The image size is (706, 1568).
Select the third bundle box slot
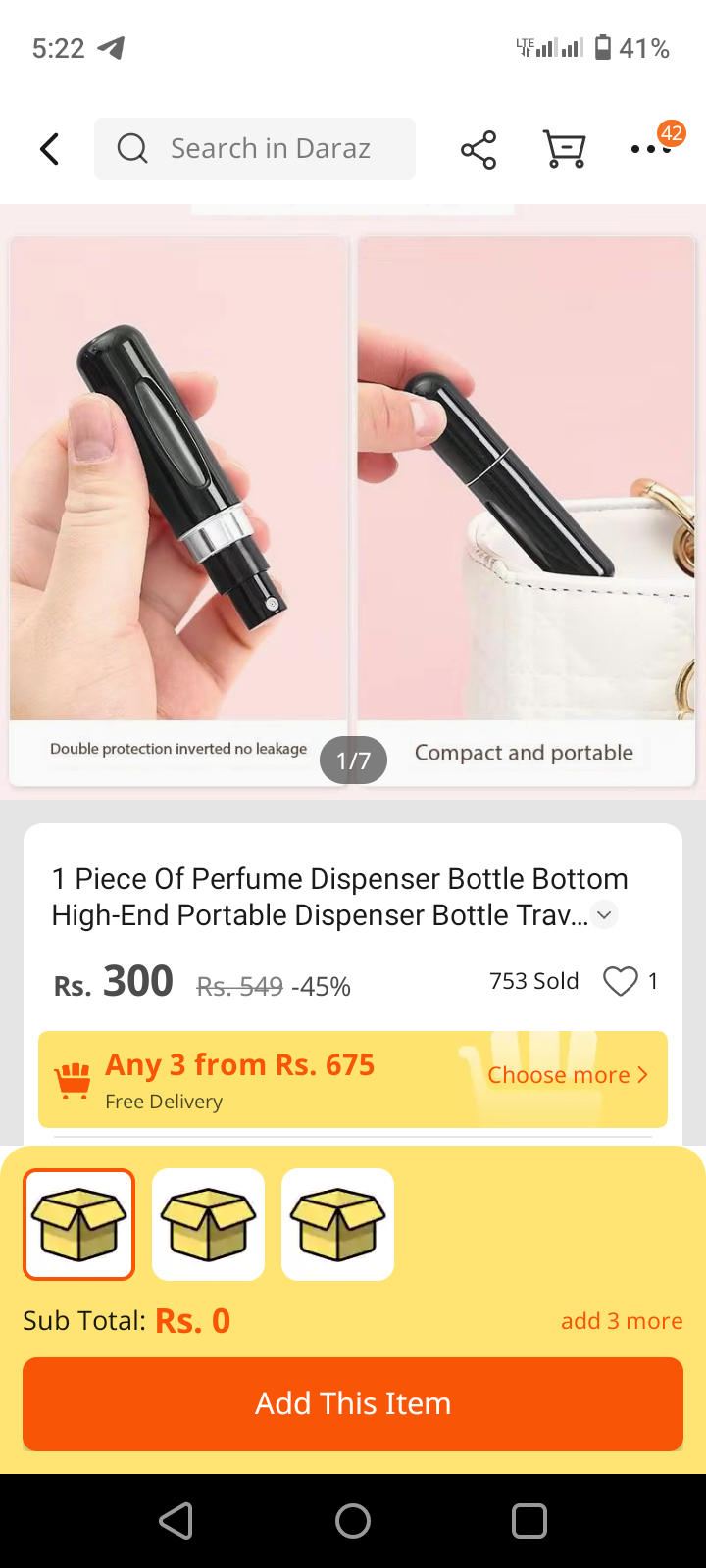[x=338, y=1224]
